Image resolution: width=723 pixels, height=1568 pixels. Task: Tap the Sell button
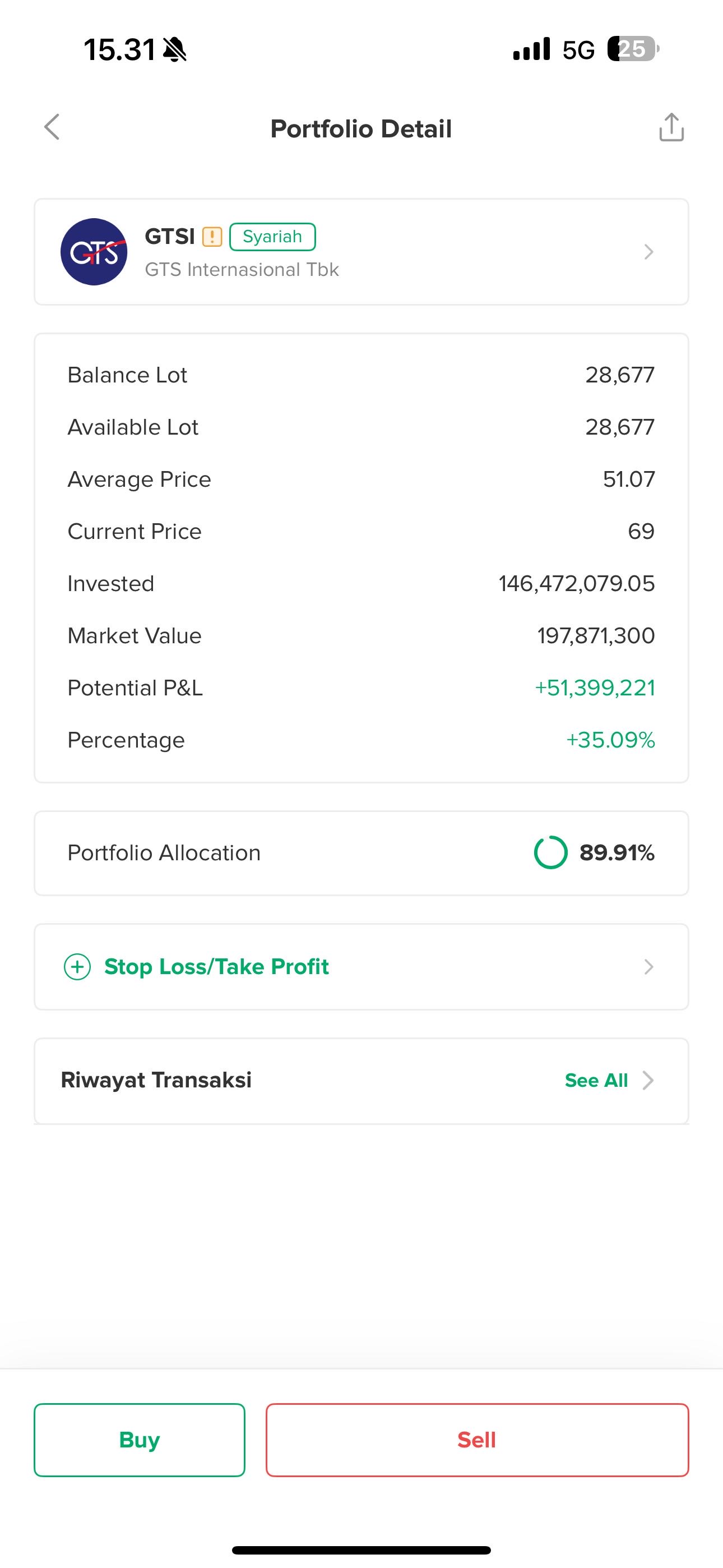[477, 1440]
